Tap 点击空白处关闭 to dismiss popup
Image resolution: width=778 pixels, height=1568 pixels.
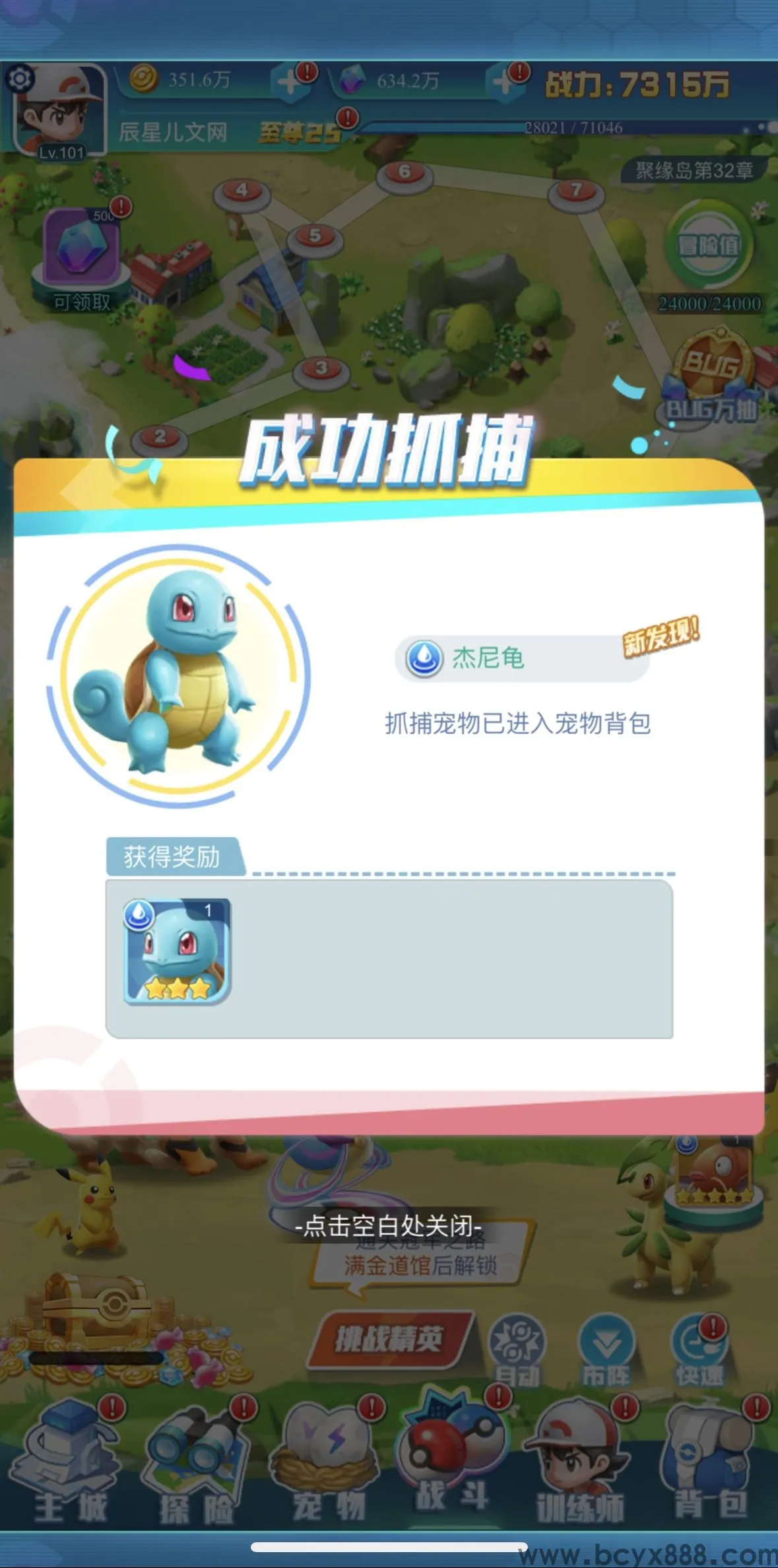point(388,1227)
